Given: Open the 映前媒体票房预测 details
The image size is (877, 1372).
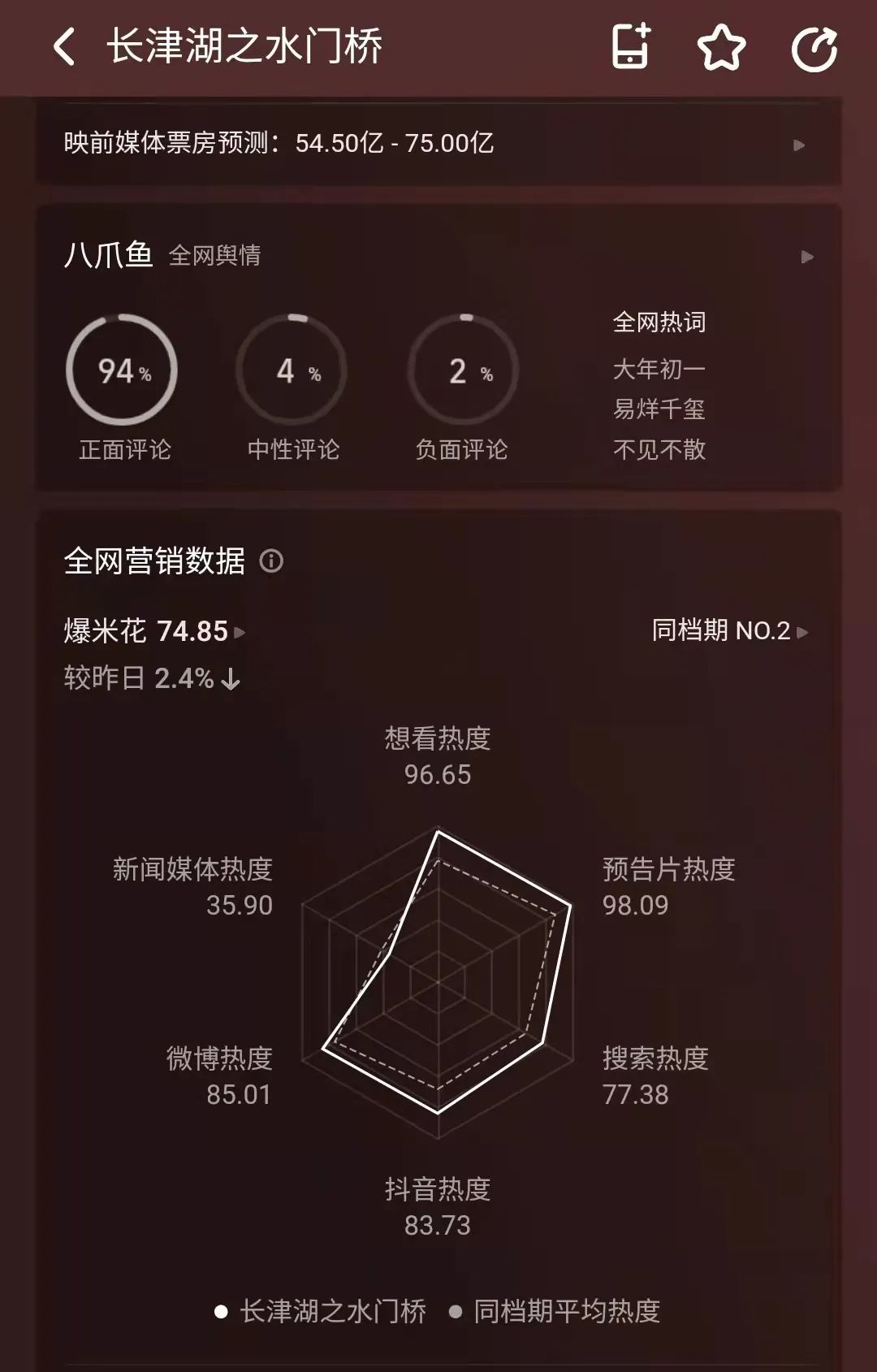Looking at the screenshot, I should [x=798, y=145].
